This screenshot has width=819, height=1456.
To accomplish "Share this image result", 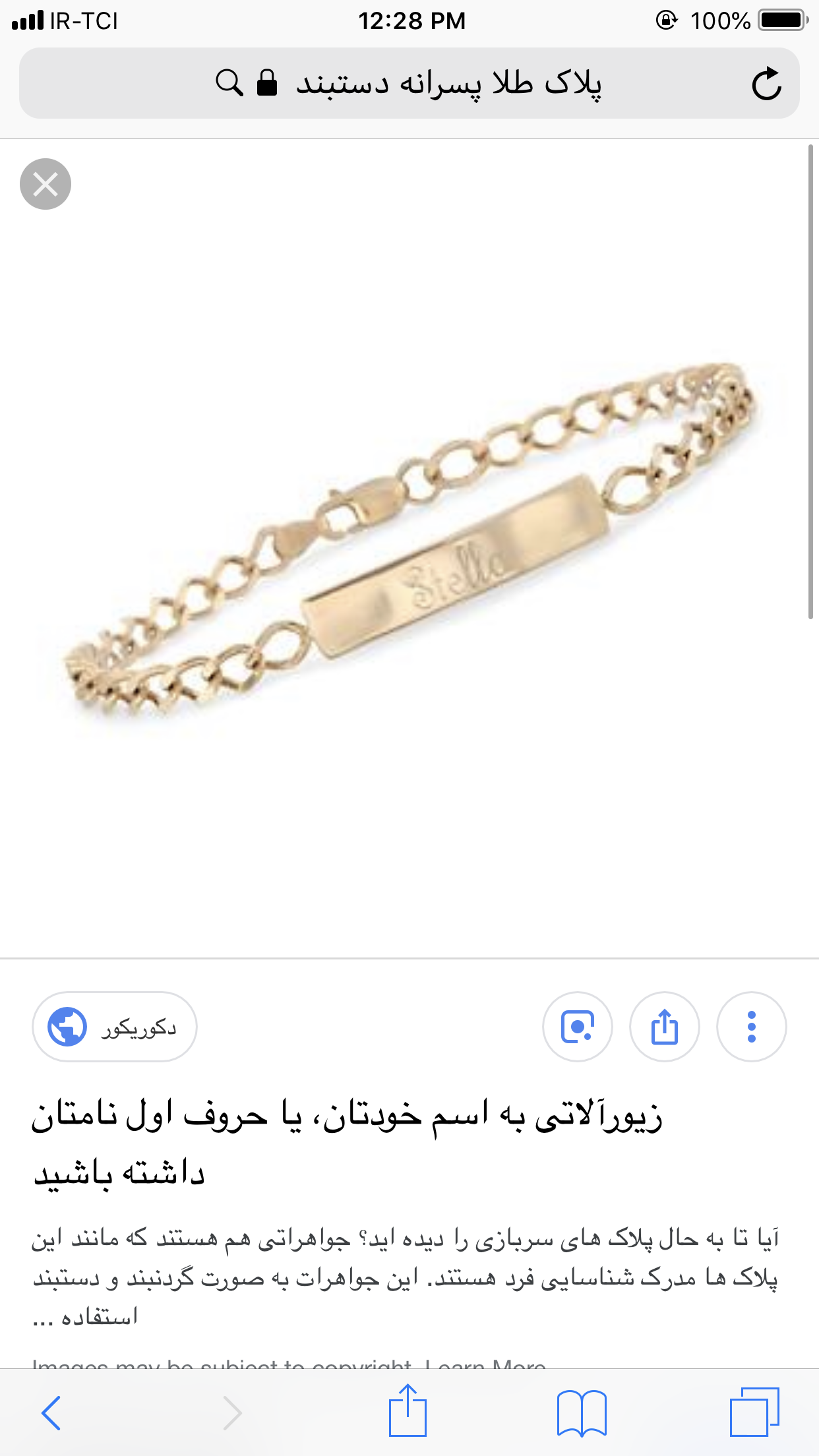I will pyautogui.click(x=665, y=1027).
